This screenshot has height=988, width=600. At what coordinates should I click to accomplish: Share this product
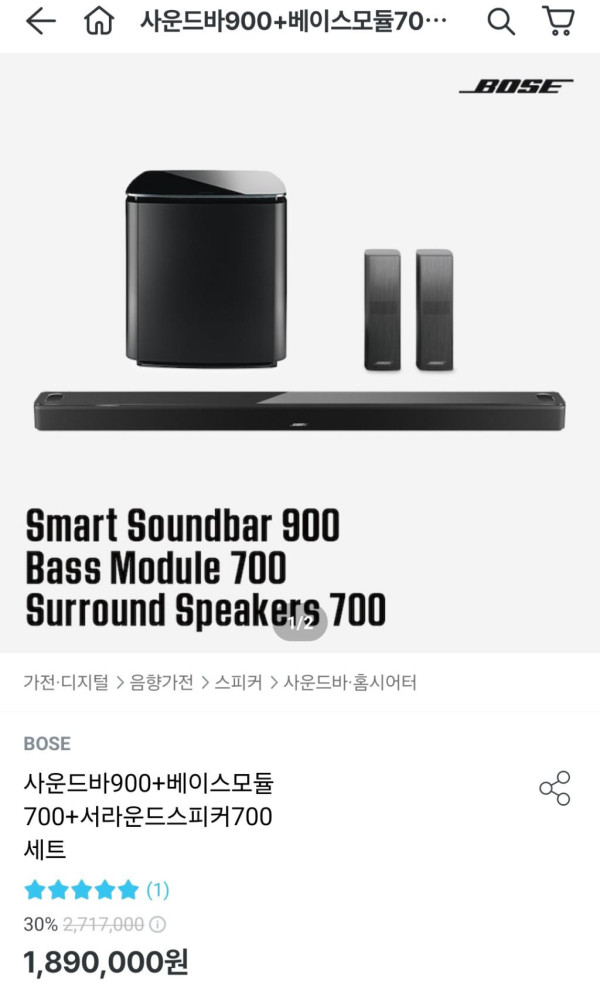(554, 788)
